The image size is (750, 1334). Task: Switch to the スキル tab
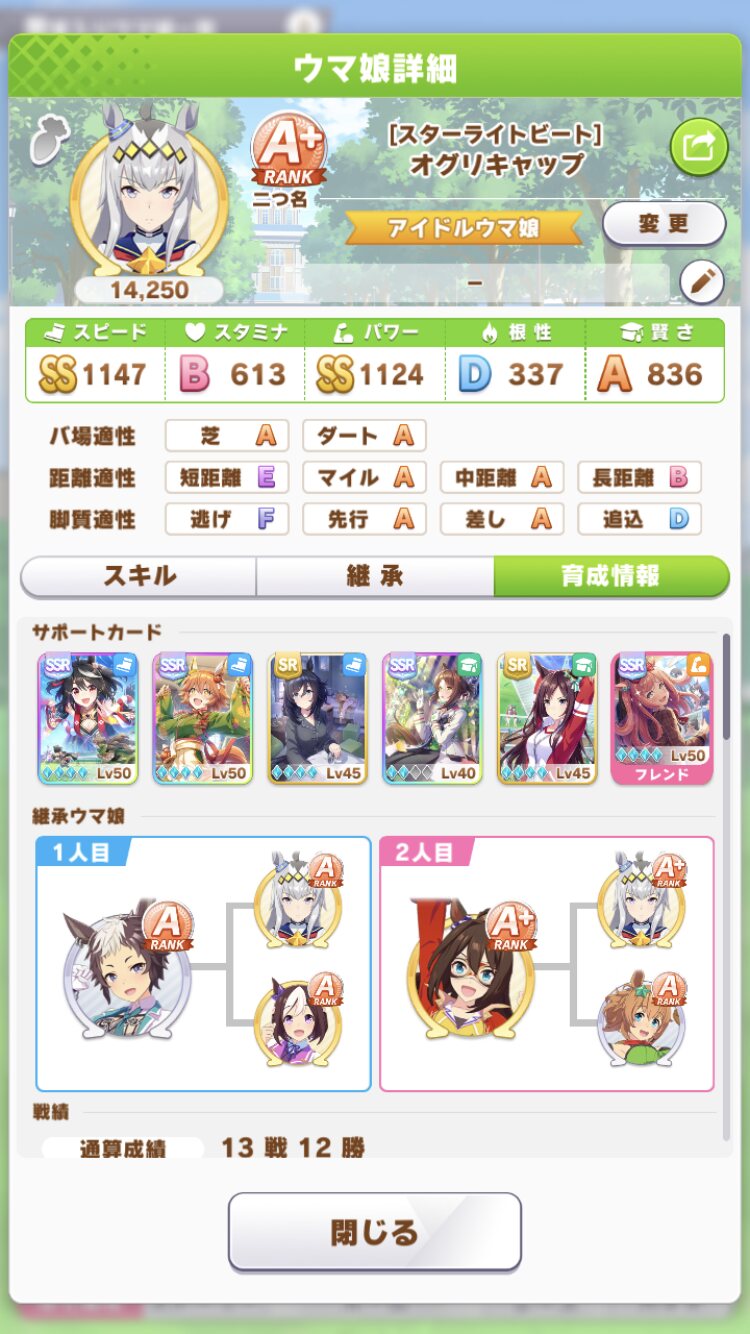139,576
